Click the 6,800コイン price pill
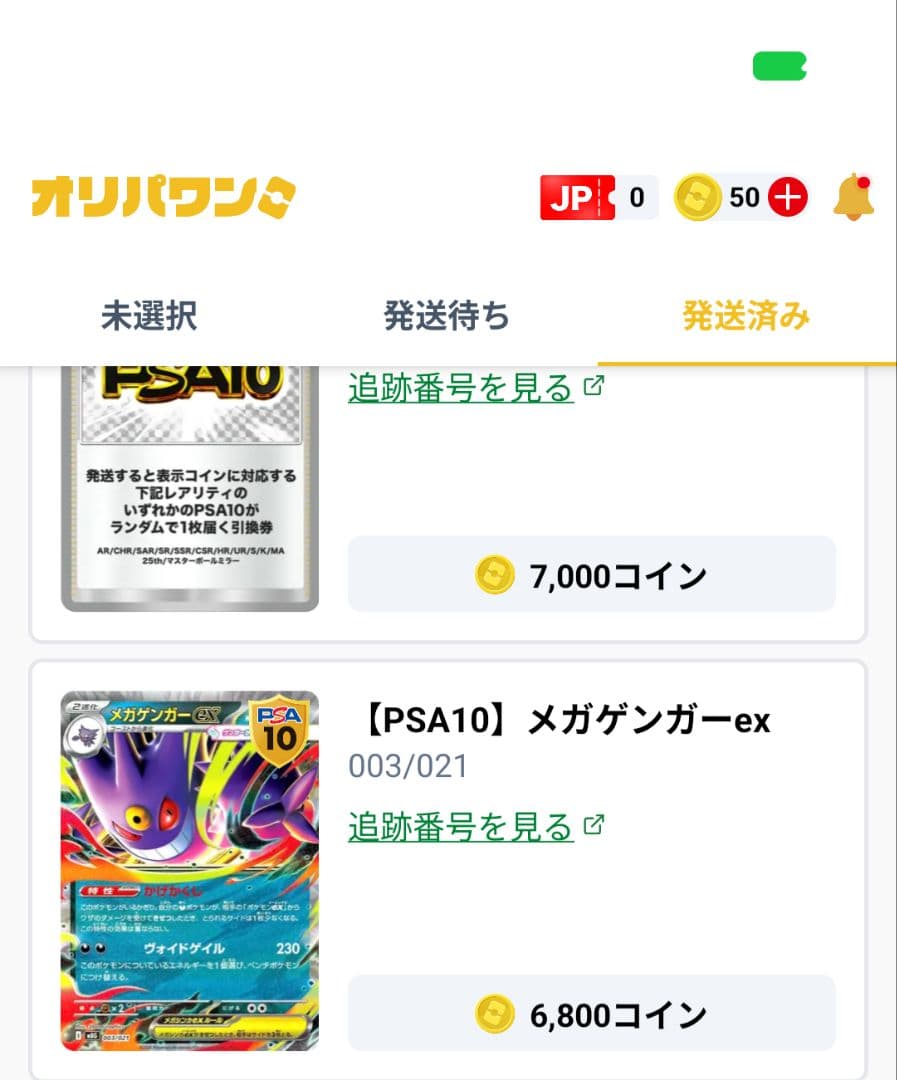The image size is (897, 1080). click(594, 1014)
